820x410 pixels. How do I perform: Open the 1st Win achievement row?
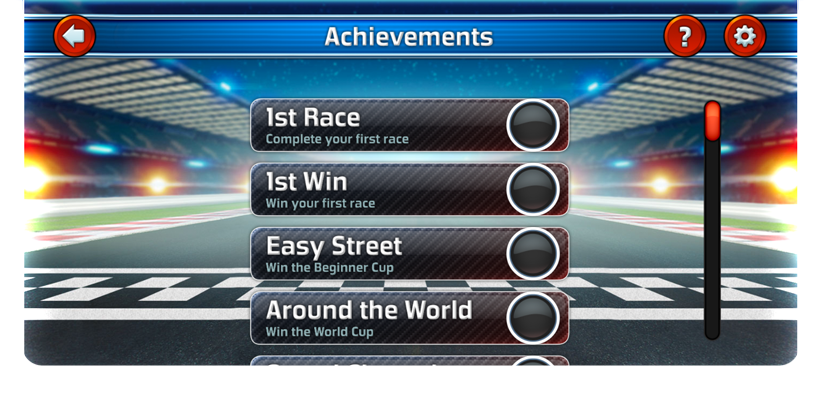pos(409,190)
